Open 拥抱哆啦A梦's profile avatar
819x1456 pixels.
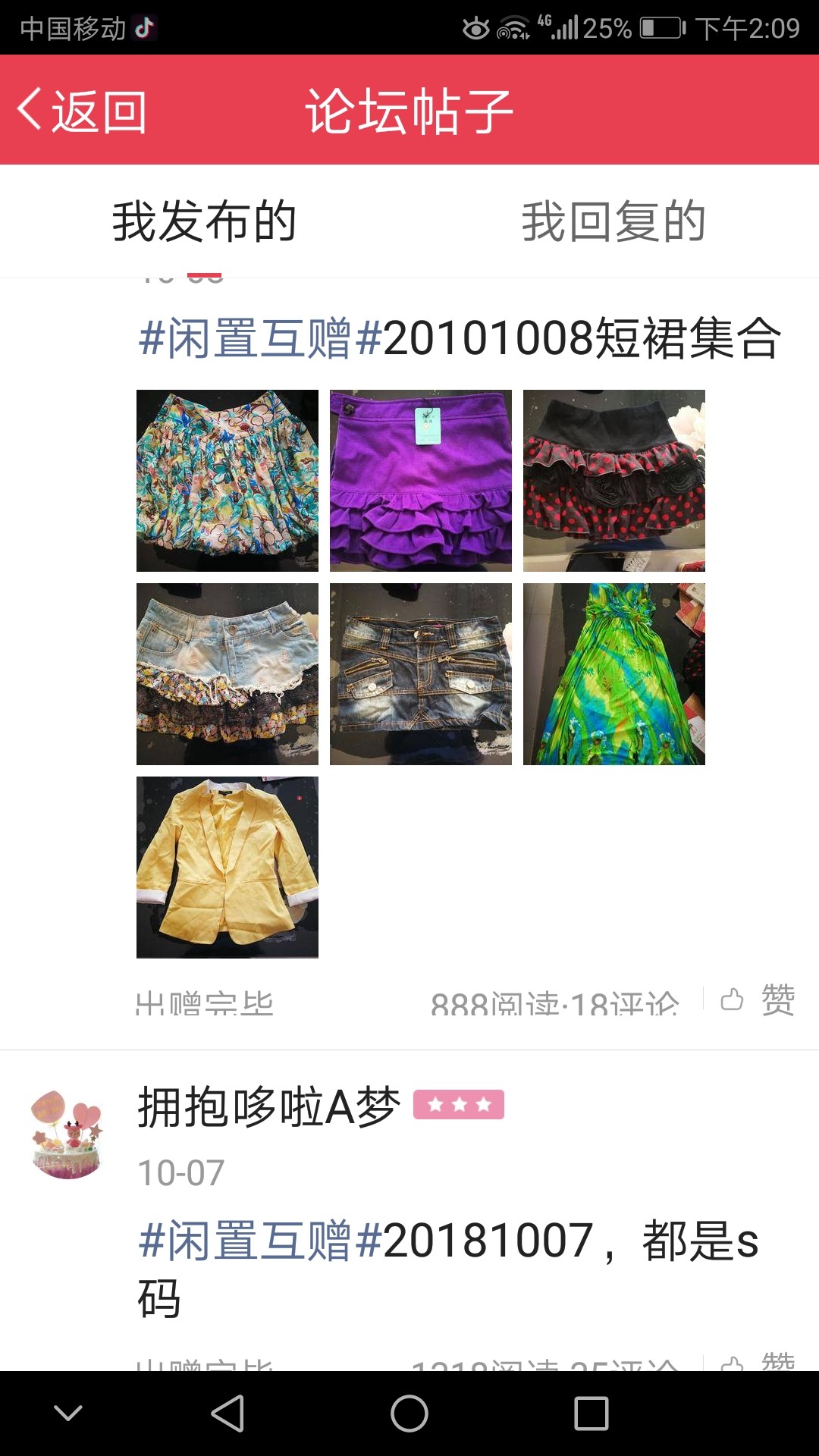pos(67,1134)
